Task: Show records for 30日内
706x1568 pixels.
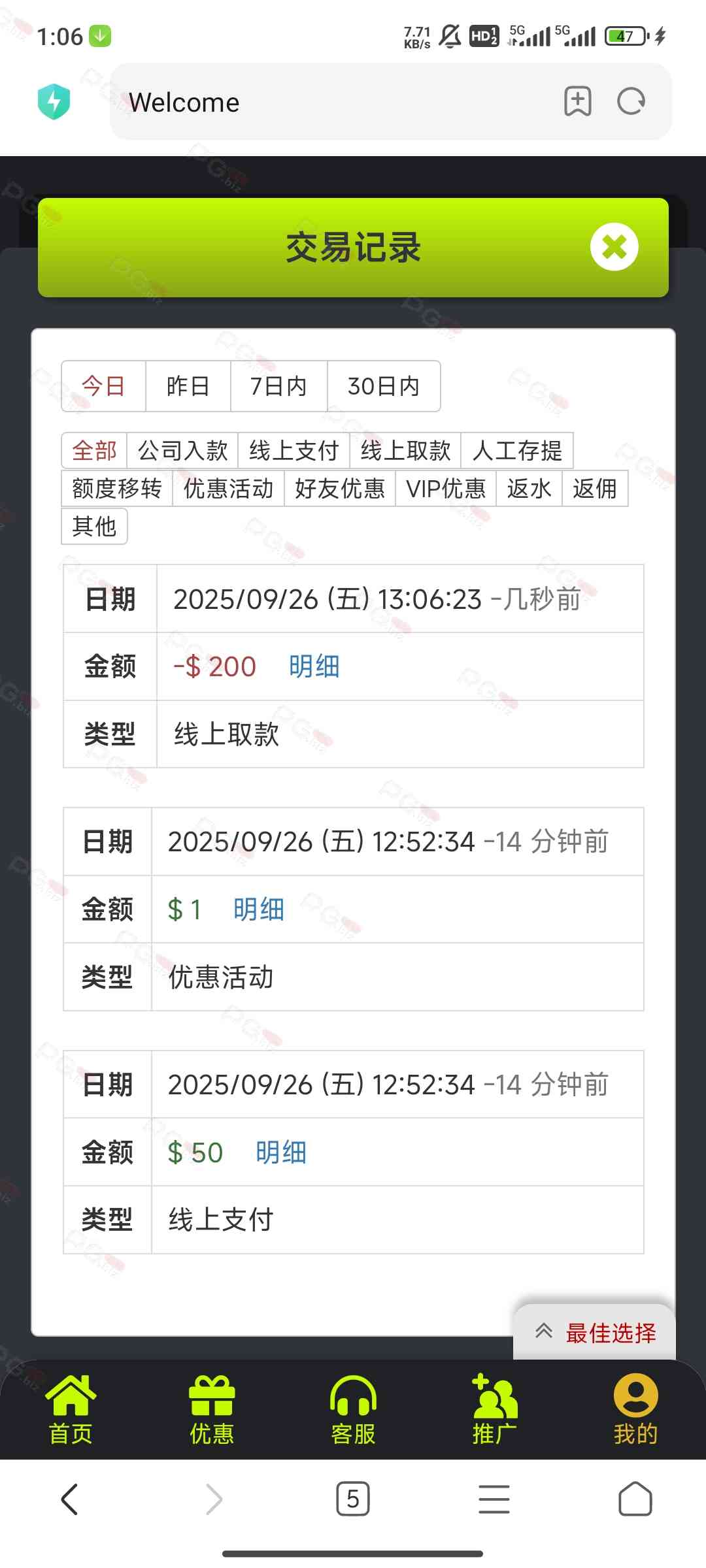Action: [383, 386]
